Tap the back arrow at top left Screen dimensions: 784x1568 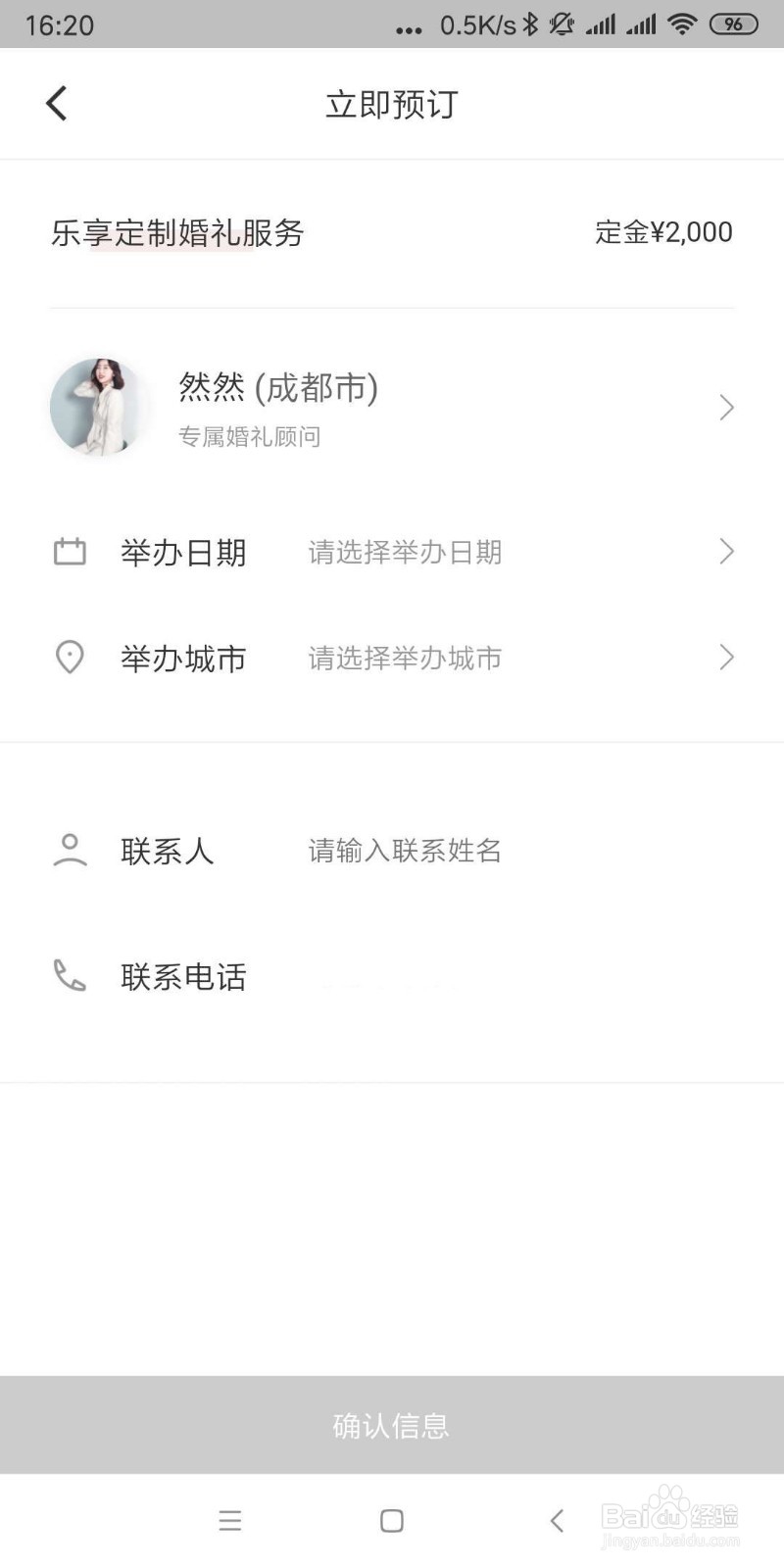pyautogui.click(x=56, y=102)
